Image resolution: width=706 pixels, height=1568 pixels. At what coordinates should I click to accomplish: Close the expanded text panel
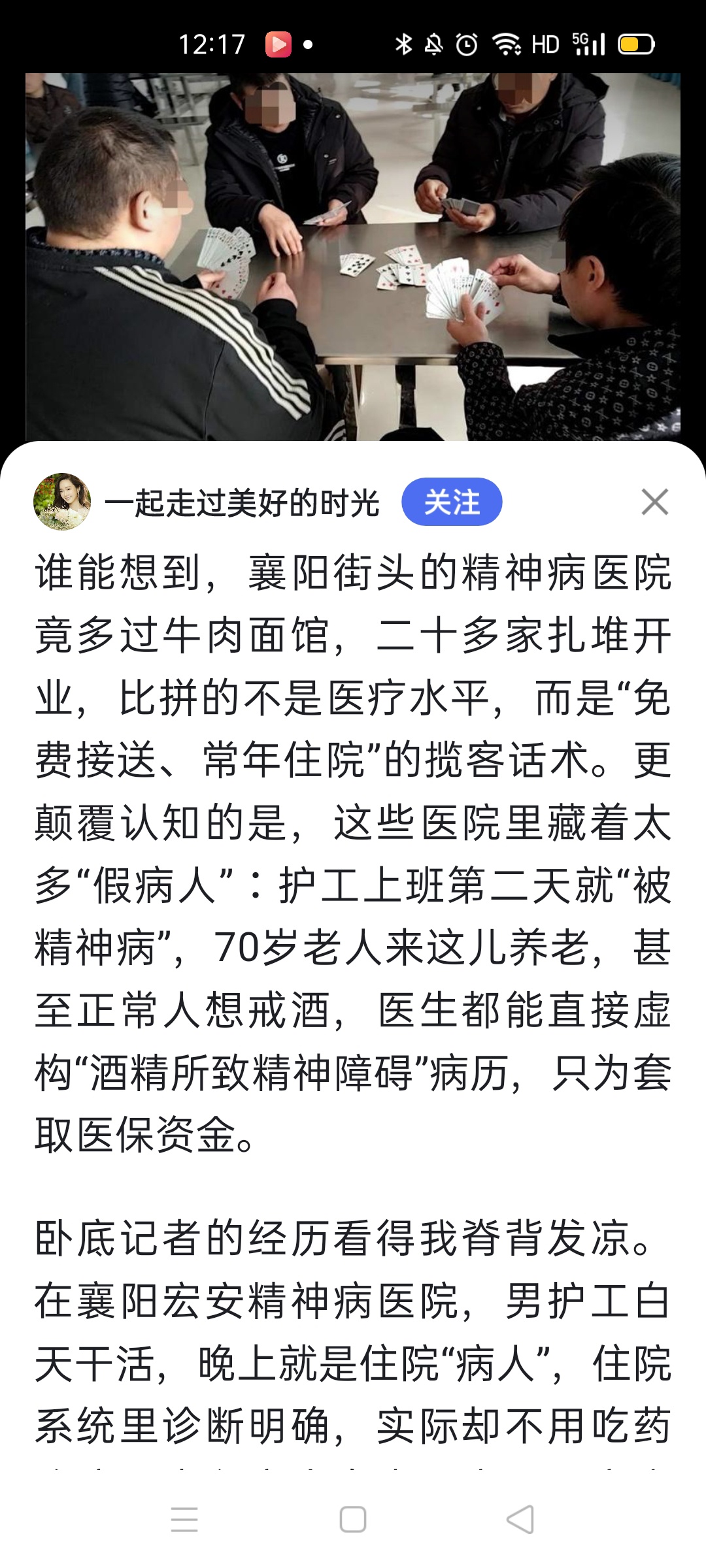pyautogui.click(x=654, y=502)
